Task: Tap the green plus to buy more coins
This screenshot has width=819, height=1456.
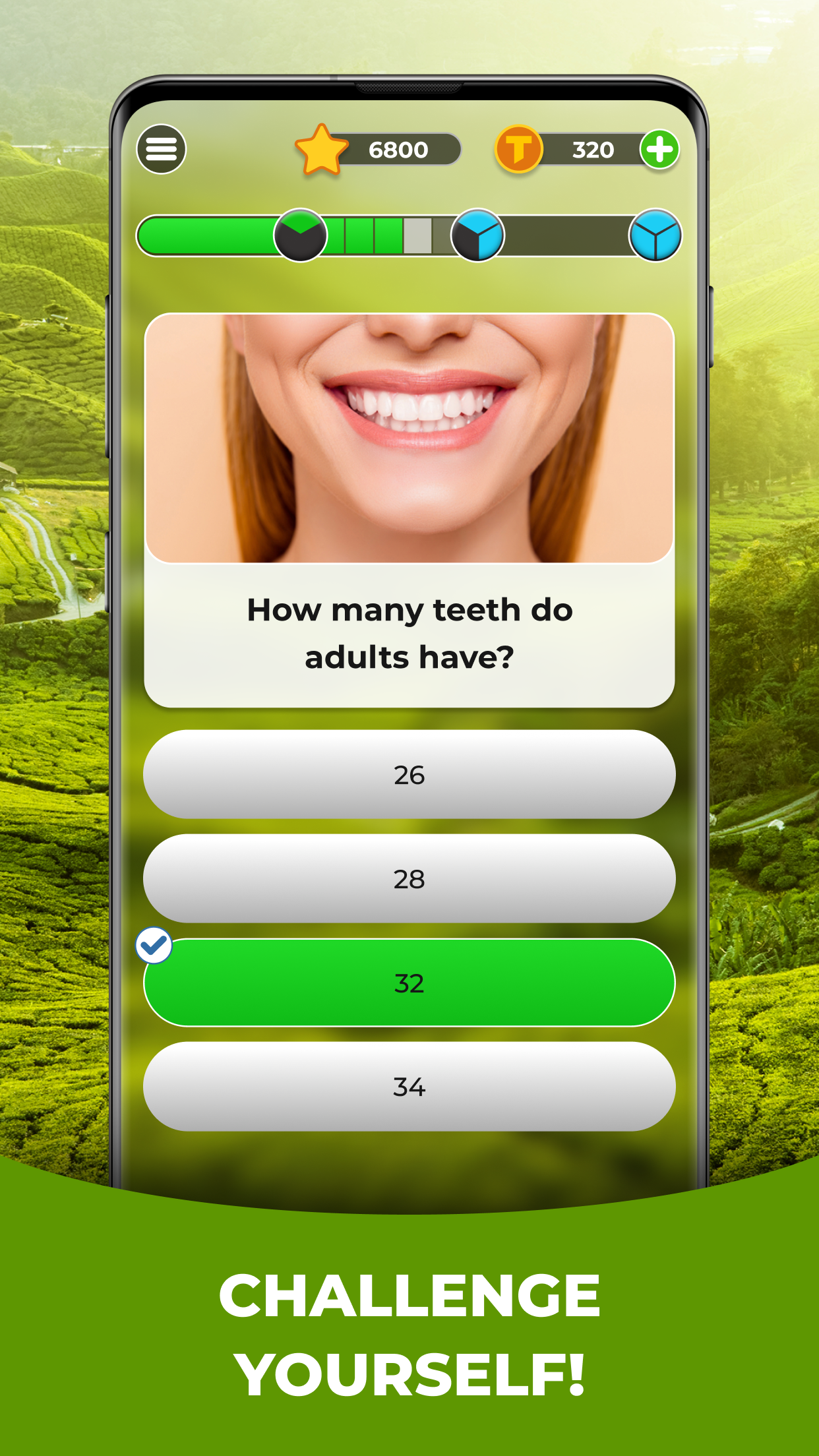Action: [x=659, y=150]
